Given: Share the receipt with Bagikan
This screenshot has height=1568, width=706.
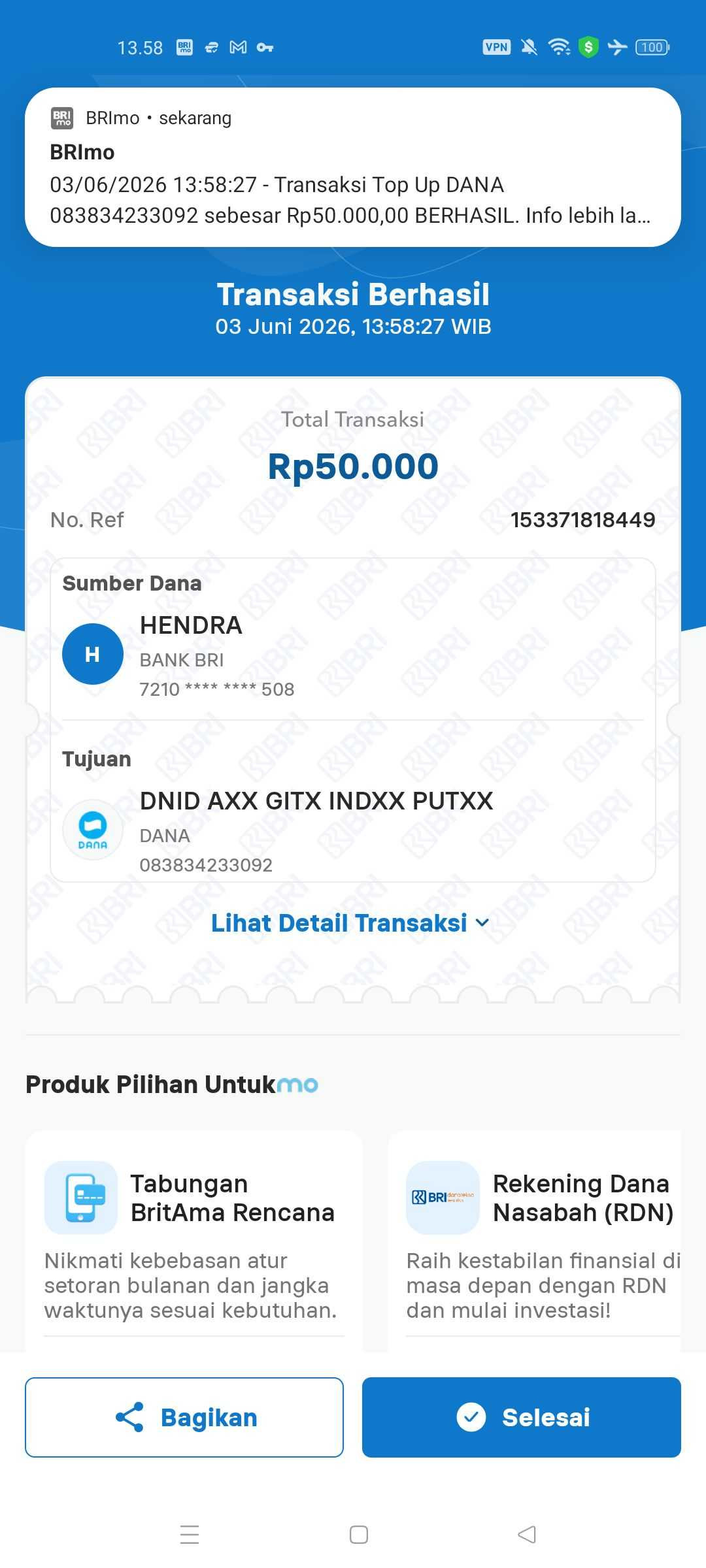Looking at the screenshot, I should click(184, 1417).
